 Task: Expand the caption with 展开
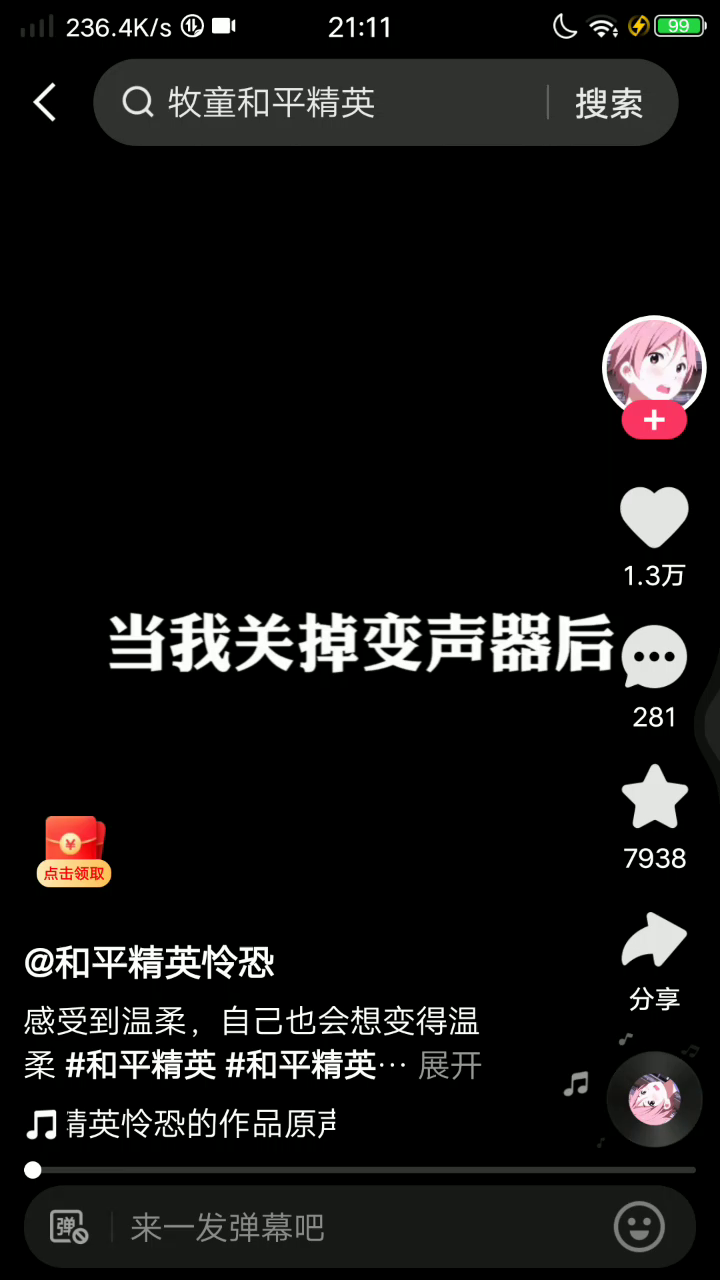[x=450, y=1066]
